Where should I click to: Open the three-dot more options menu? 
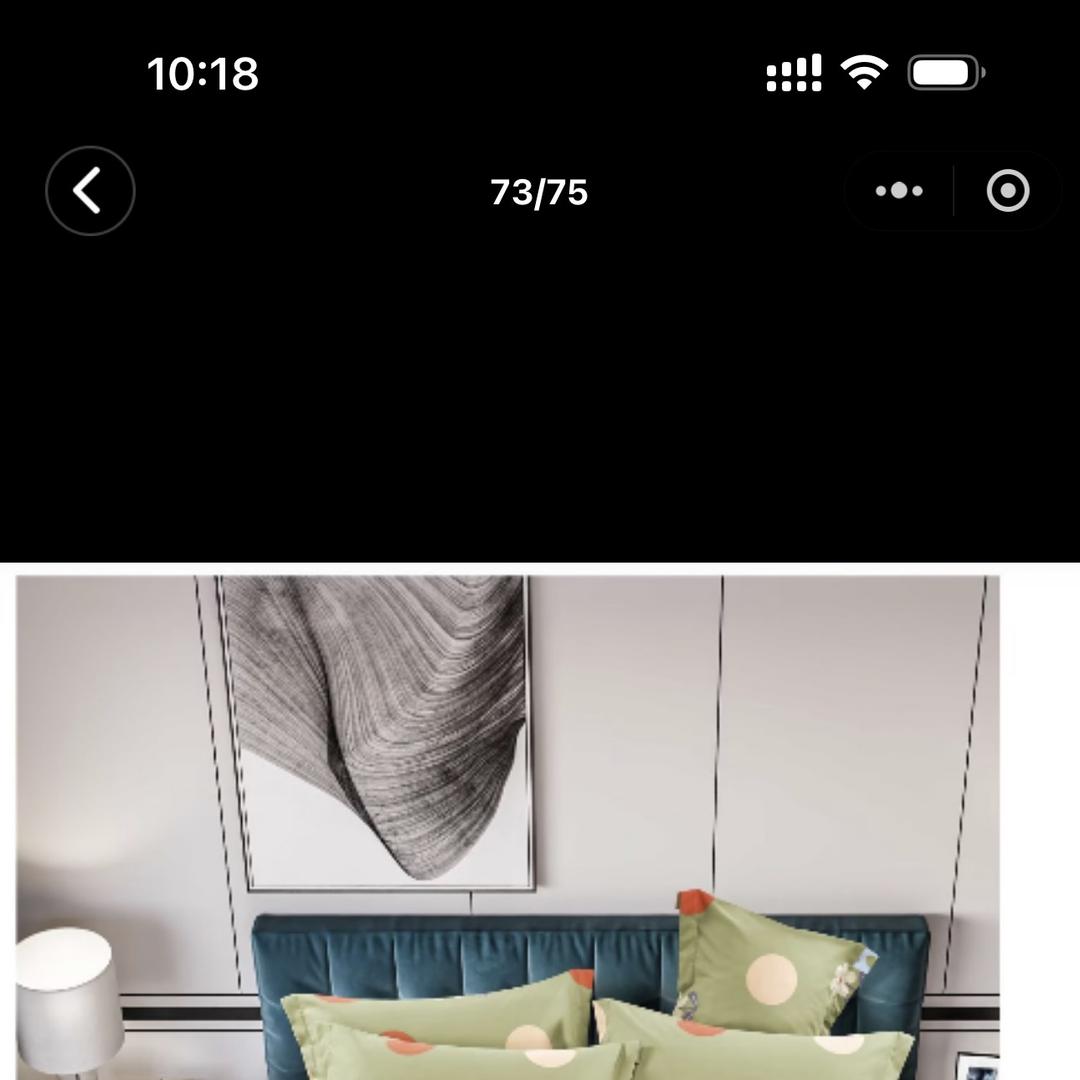point(899,191)
